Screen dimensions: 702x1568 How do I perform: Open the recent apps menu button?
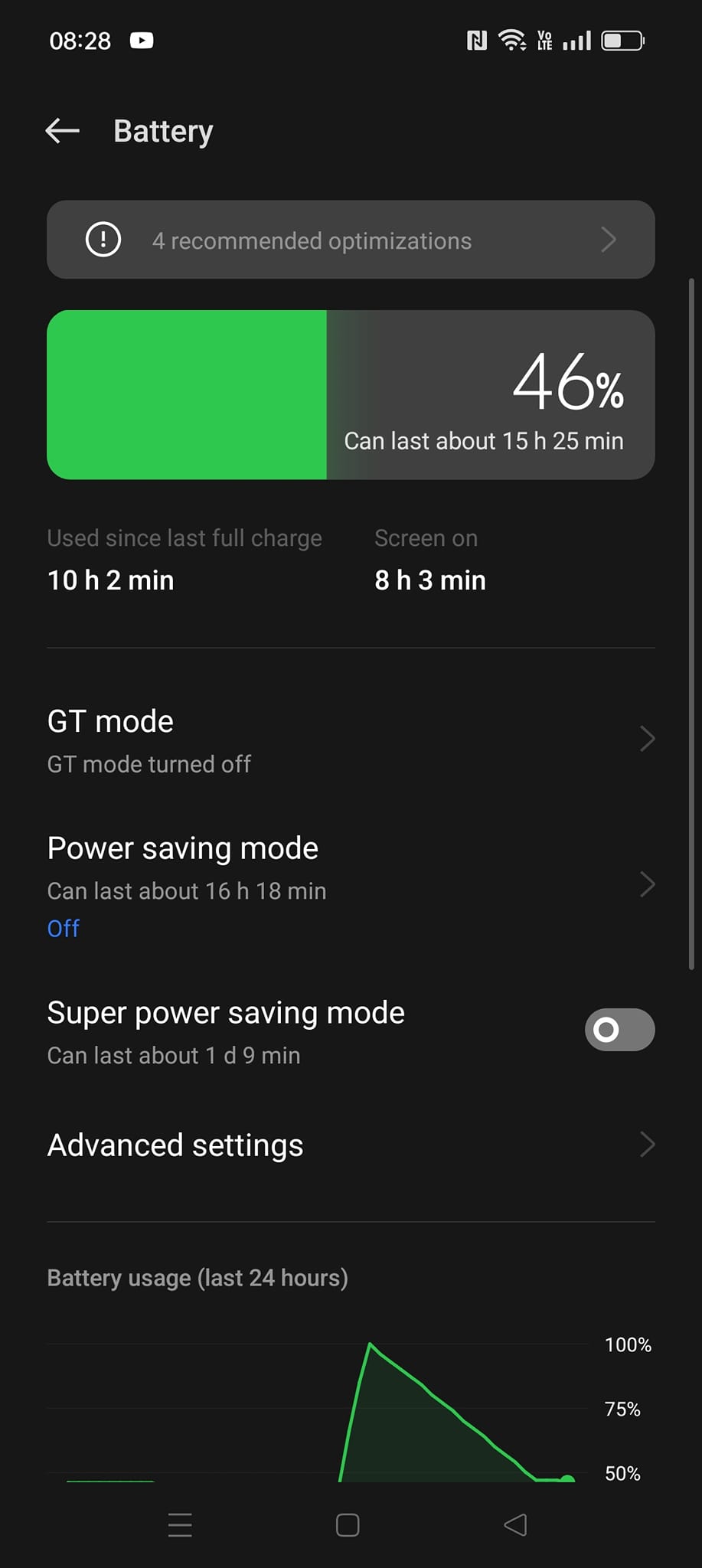[180, 1525]
